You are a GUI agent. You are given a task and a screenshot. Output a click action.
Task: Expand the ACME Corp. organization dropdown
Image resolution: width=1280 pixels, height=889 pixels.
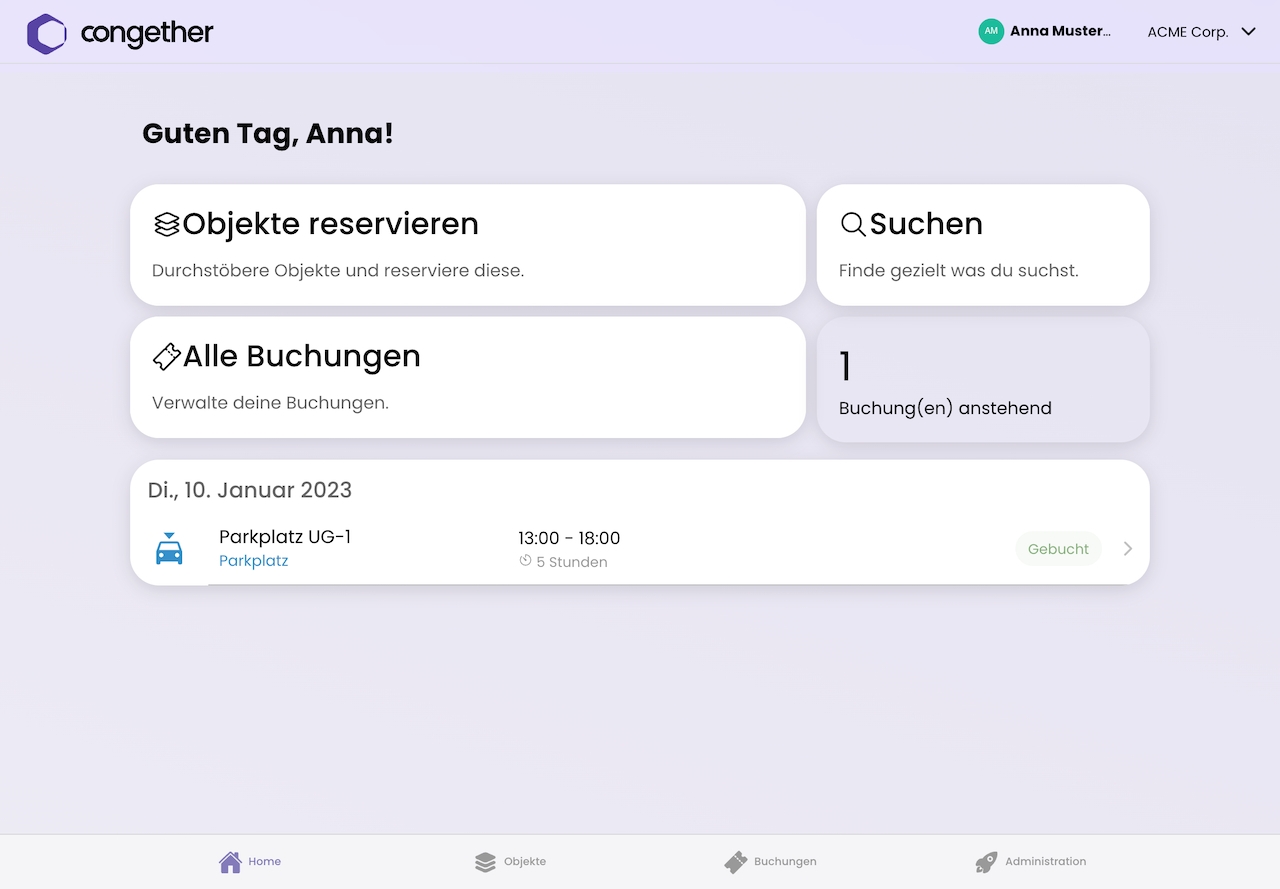(1201, 32)
